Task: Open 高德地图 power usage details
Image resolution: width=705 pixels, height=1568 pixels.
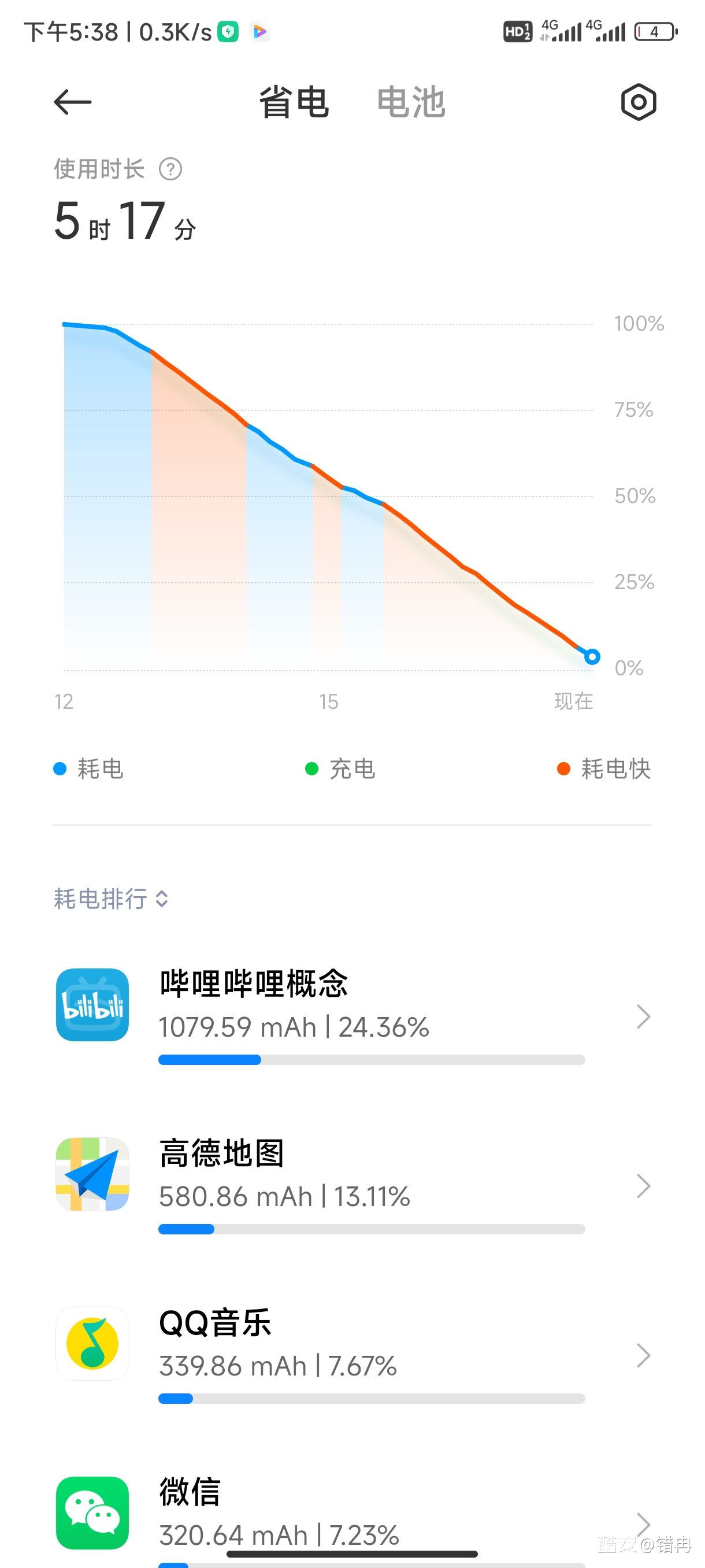Action: tap(353, 1185)
